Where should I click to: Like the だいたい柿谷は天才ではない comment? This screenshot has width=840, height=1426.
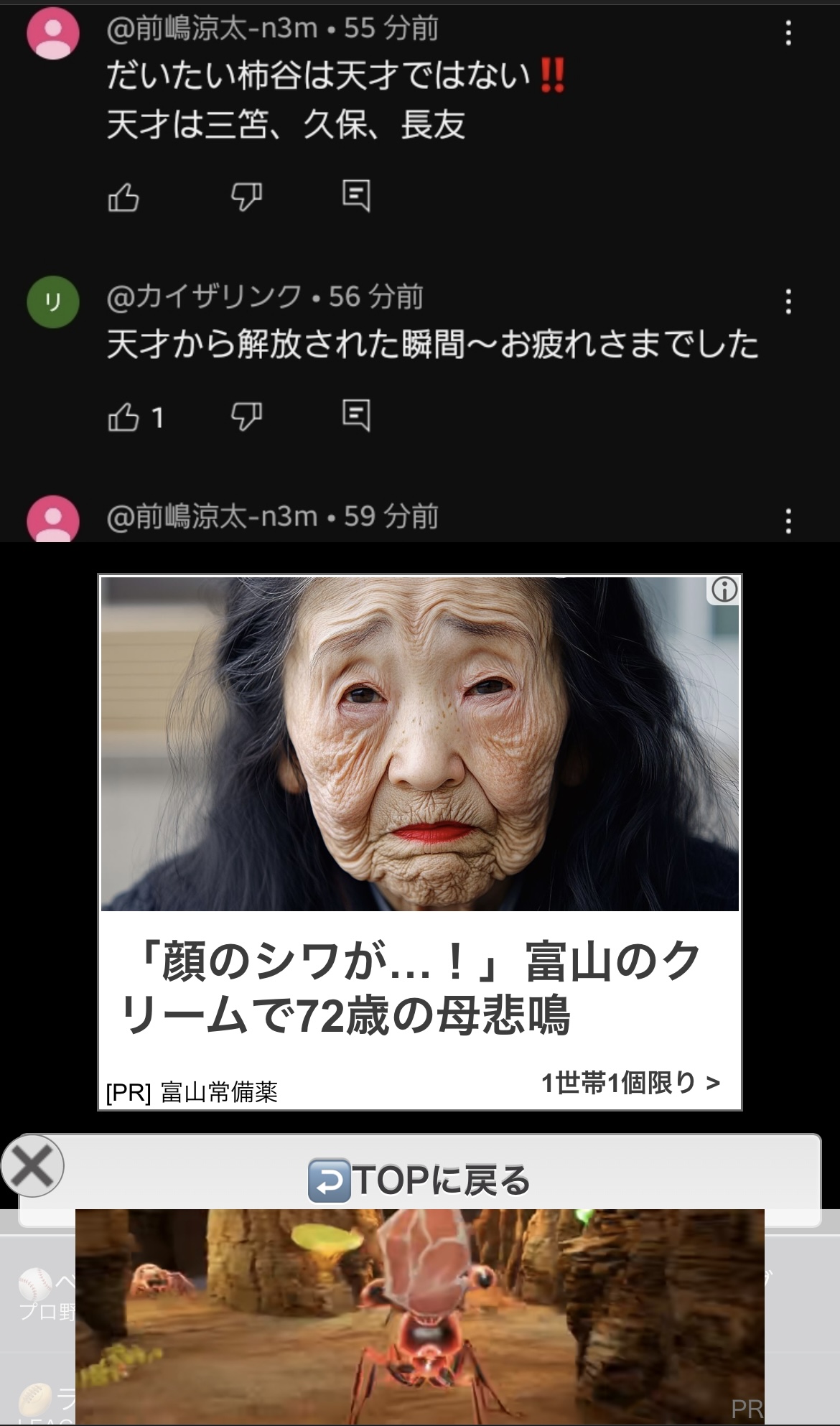(x=123, y=197)
